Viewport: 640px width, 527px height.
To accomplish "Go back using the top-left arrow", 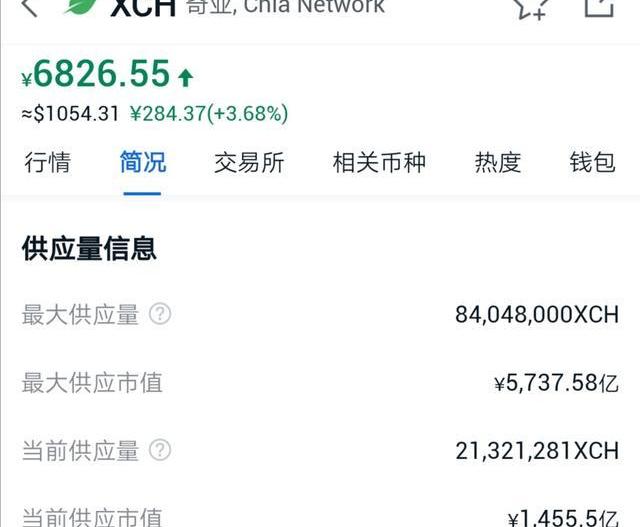I will pos(30,7).
